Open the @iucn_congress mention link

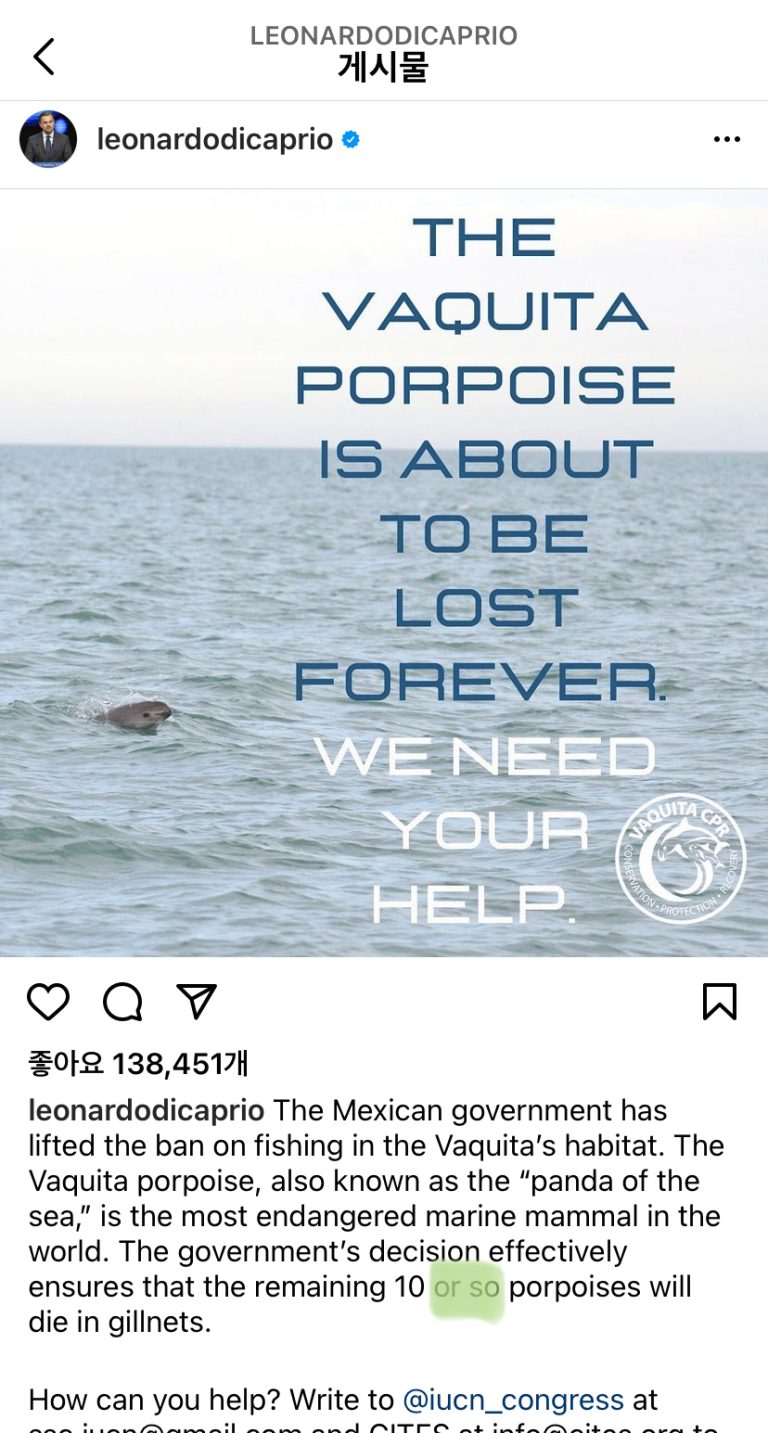(513, 1400)
